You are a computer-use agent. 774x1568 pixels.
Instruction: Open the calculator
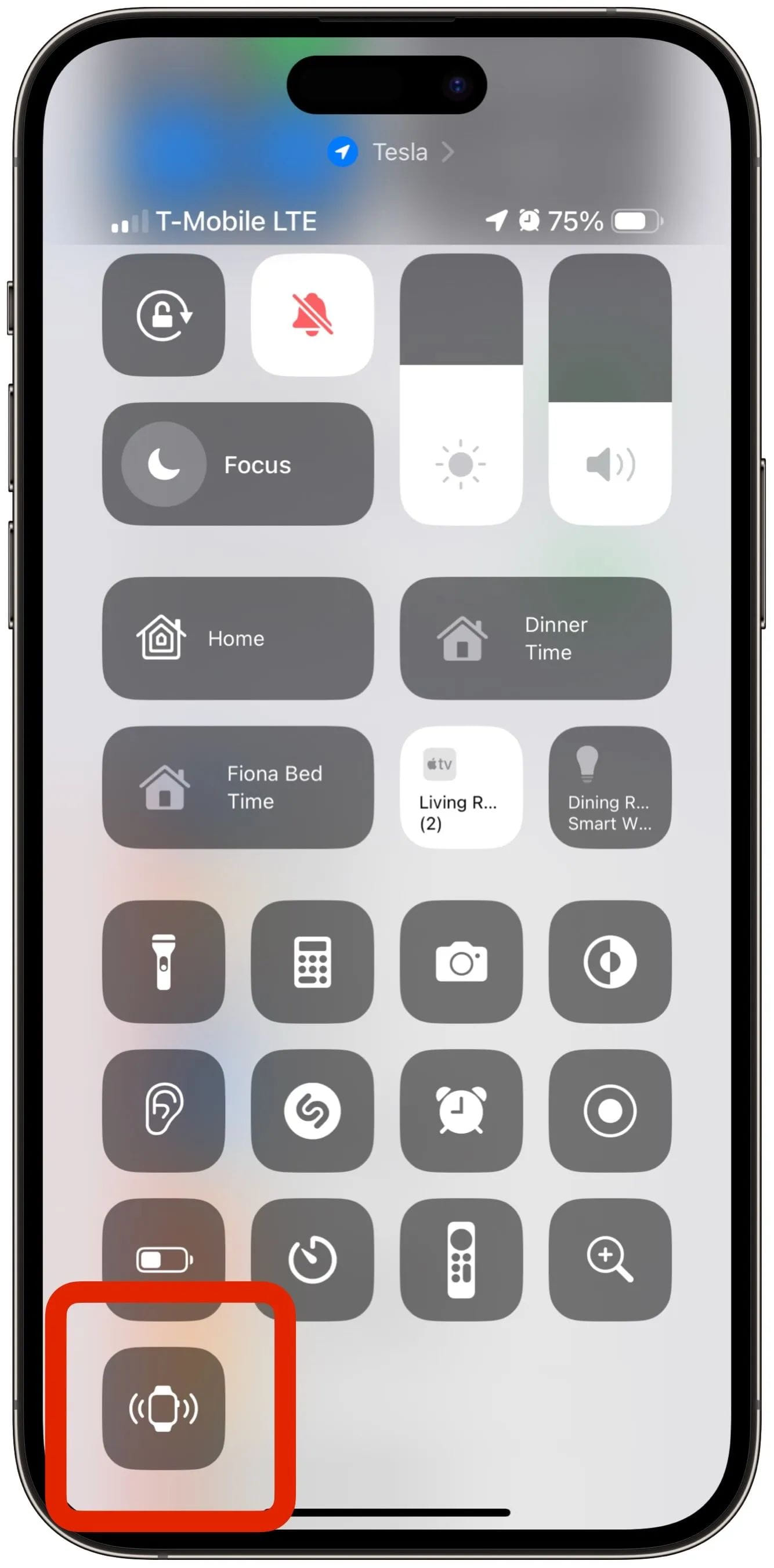pos(312,961)
